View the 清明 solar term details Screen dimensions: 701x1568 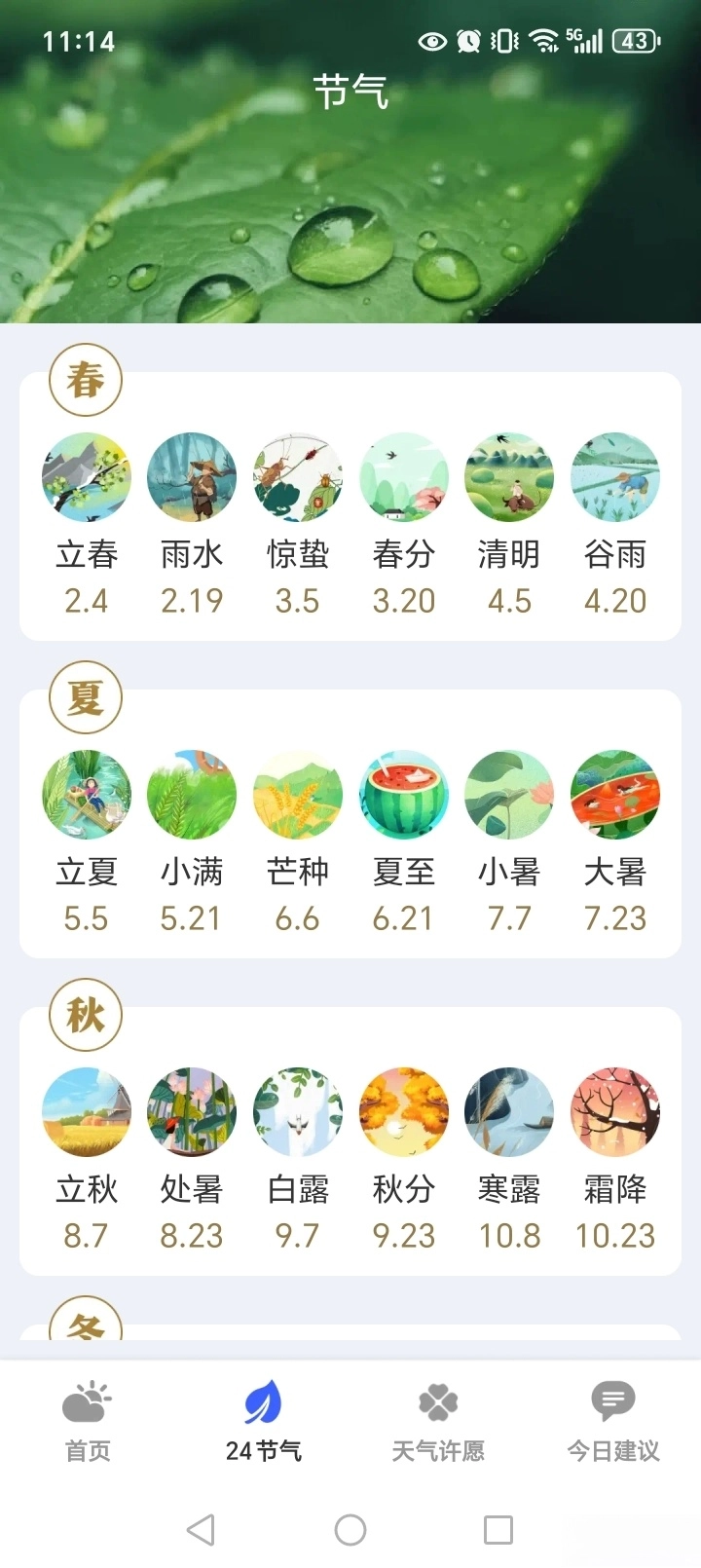(x=509, y=476)
